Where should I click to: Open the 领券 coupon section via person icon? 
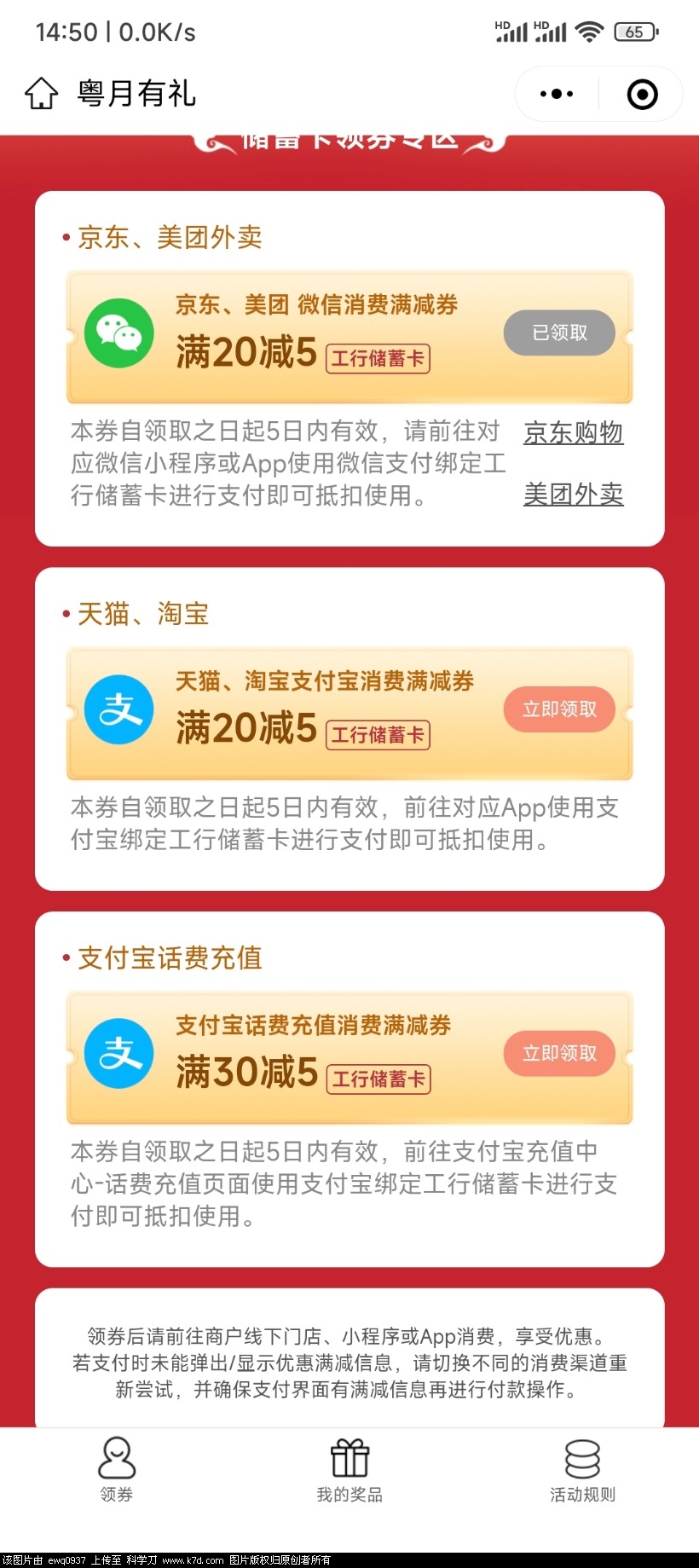tap(116, 1471)
